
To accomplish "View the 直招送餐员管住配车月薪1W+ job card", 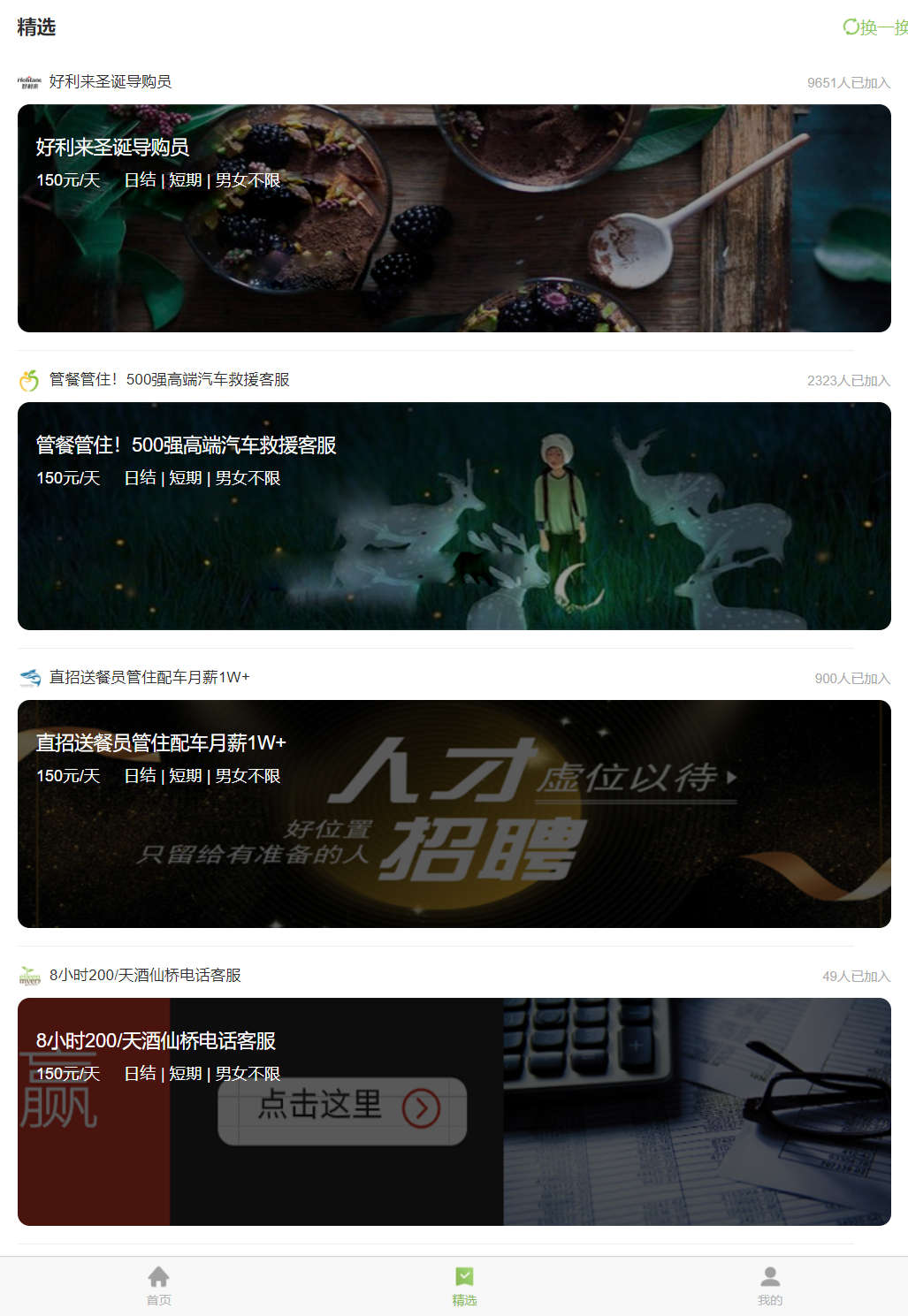I will 454,814.
